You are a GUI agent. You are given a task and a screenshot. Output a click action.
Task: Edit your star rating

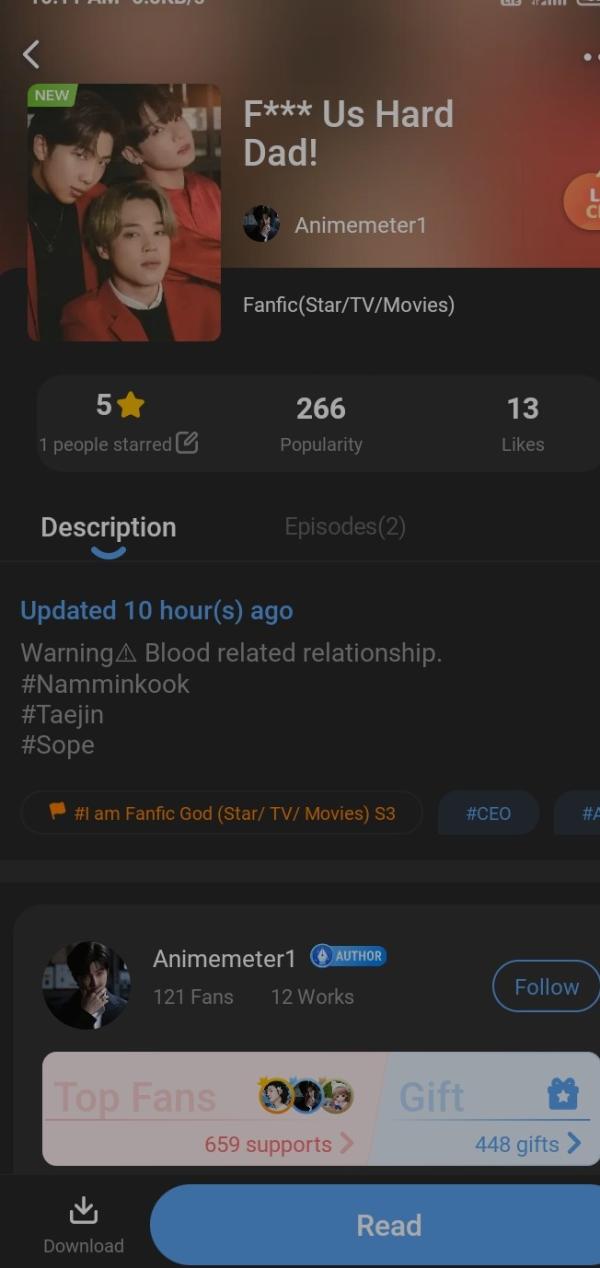tap(187, 443)
